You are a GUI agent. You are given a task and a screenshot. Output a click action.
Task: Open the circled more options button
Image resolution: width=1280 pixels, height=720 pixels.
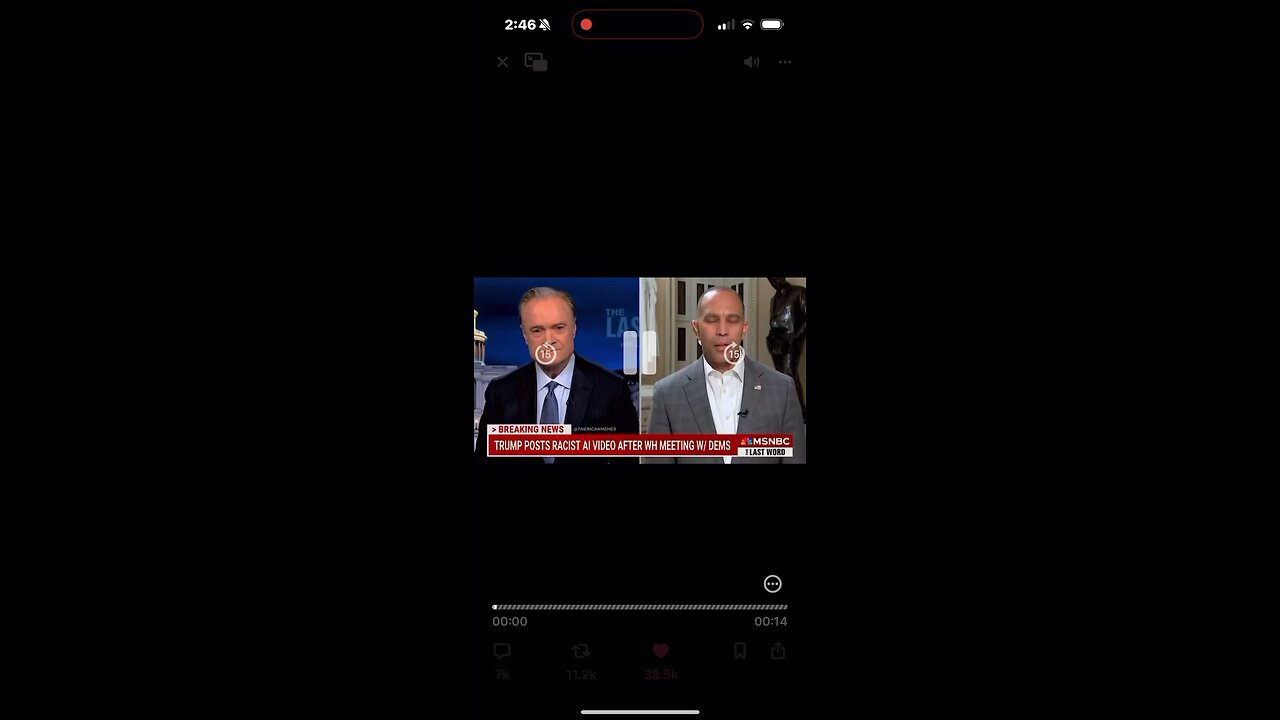(772, 584)
